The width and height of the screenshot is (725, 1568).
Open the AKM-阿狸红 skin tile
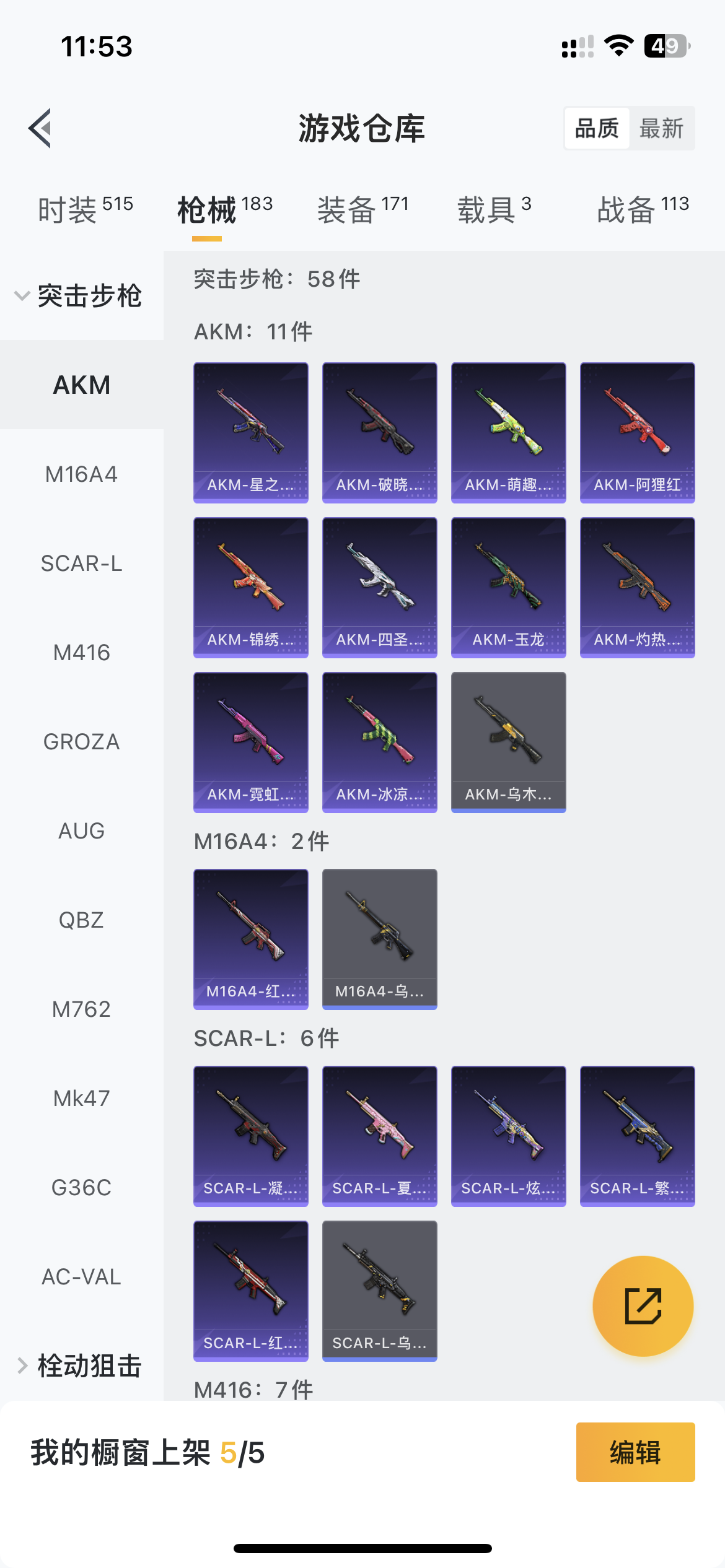(x=637, y=432)
